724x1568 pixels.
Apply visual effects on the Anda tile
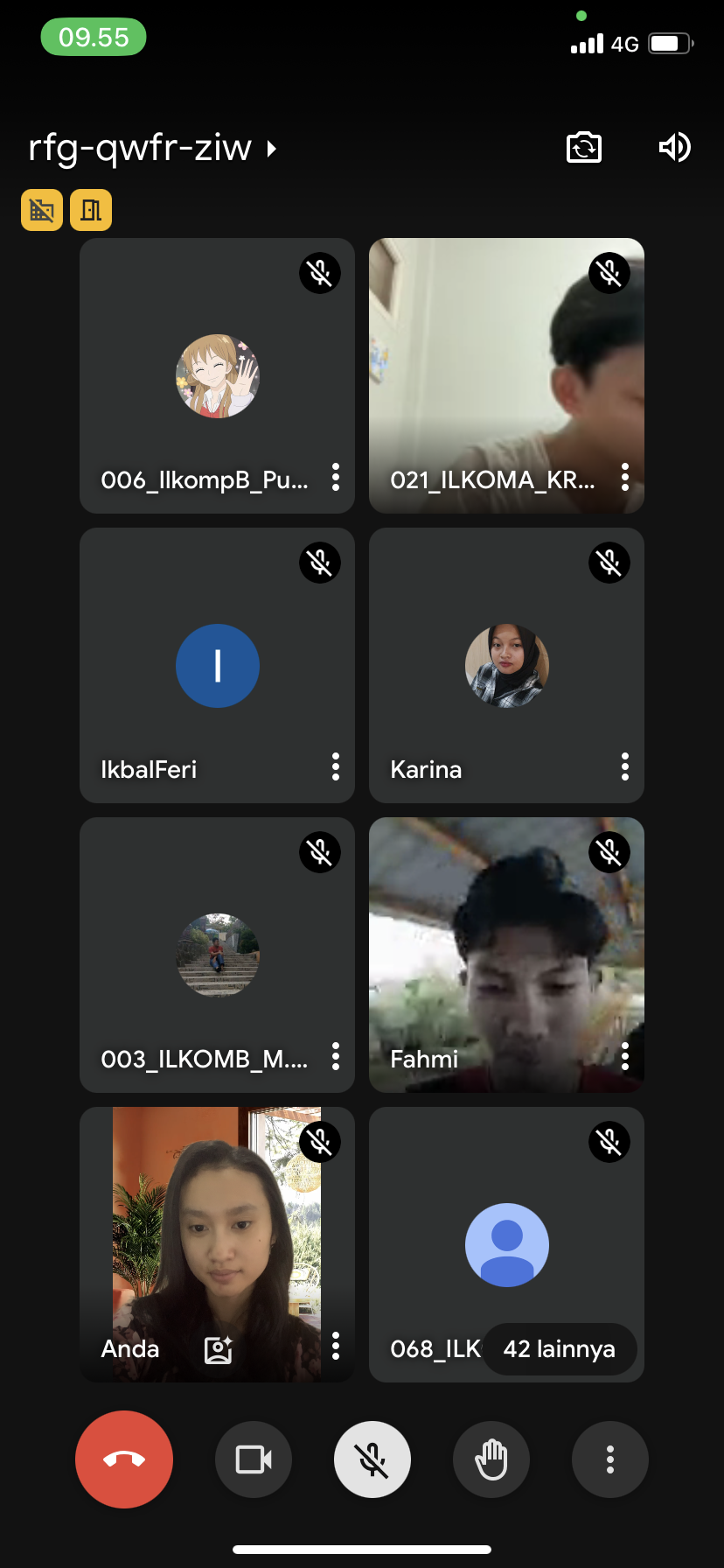click(x=218, y=1350)
